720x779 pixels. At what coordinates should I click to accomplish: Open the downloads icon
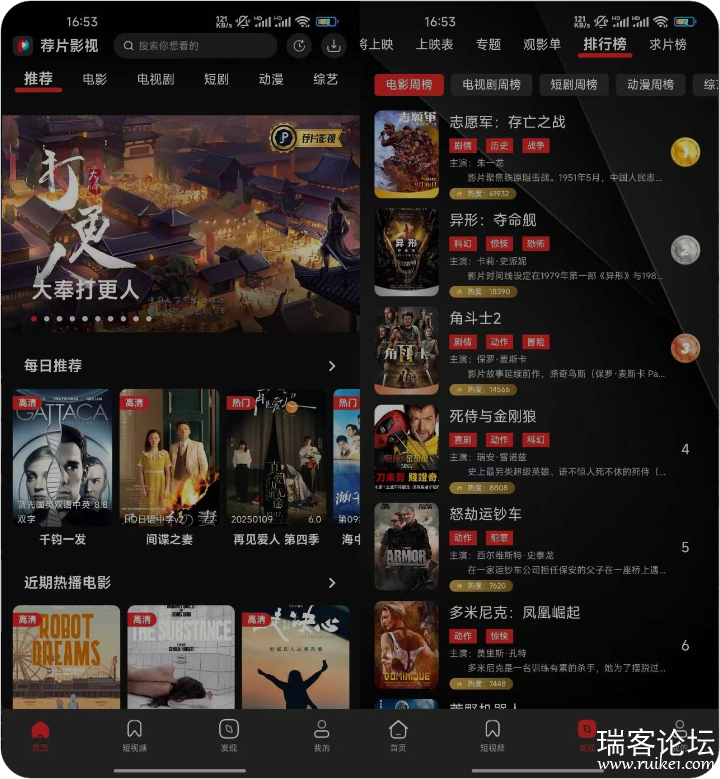[334, 45]
